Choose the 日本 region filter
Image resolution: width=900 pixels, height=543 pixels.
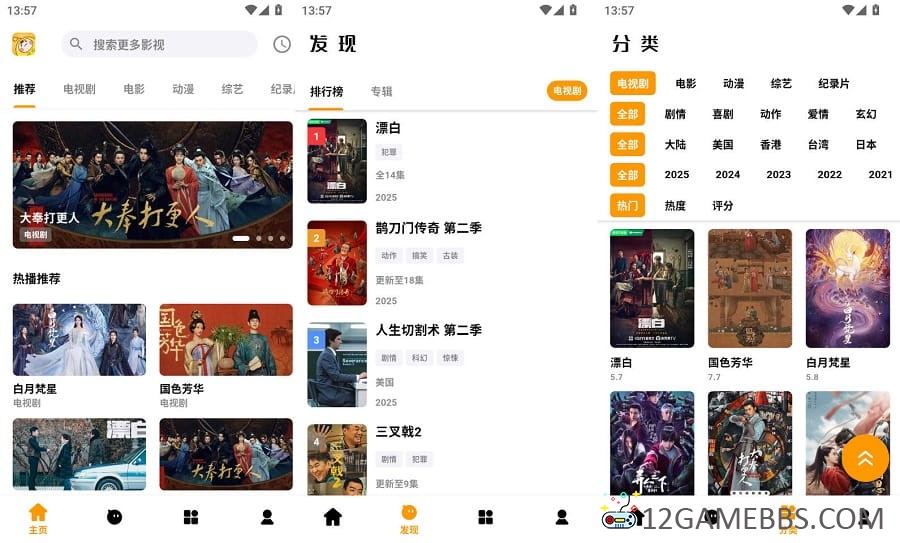pyautogui.click(x=865, y=144)
